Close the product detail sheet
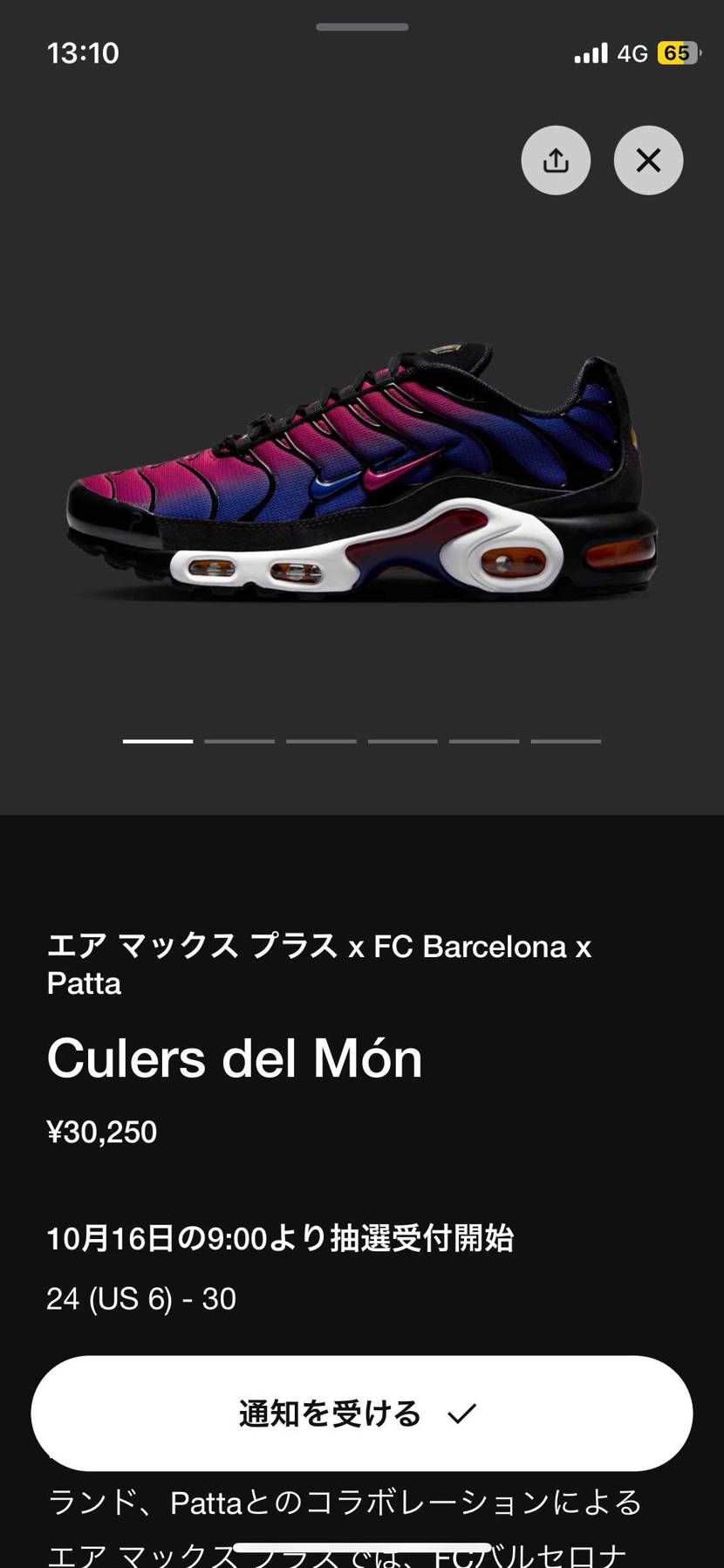Image resolution: width=724 pixels, height=1568 pixels. [x=648, y=161]
